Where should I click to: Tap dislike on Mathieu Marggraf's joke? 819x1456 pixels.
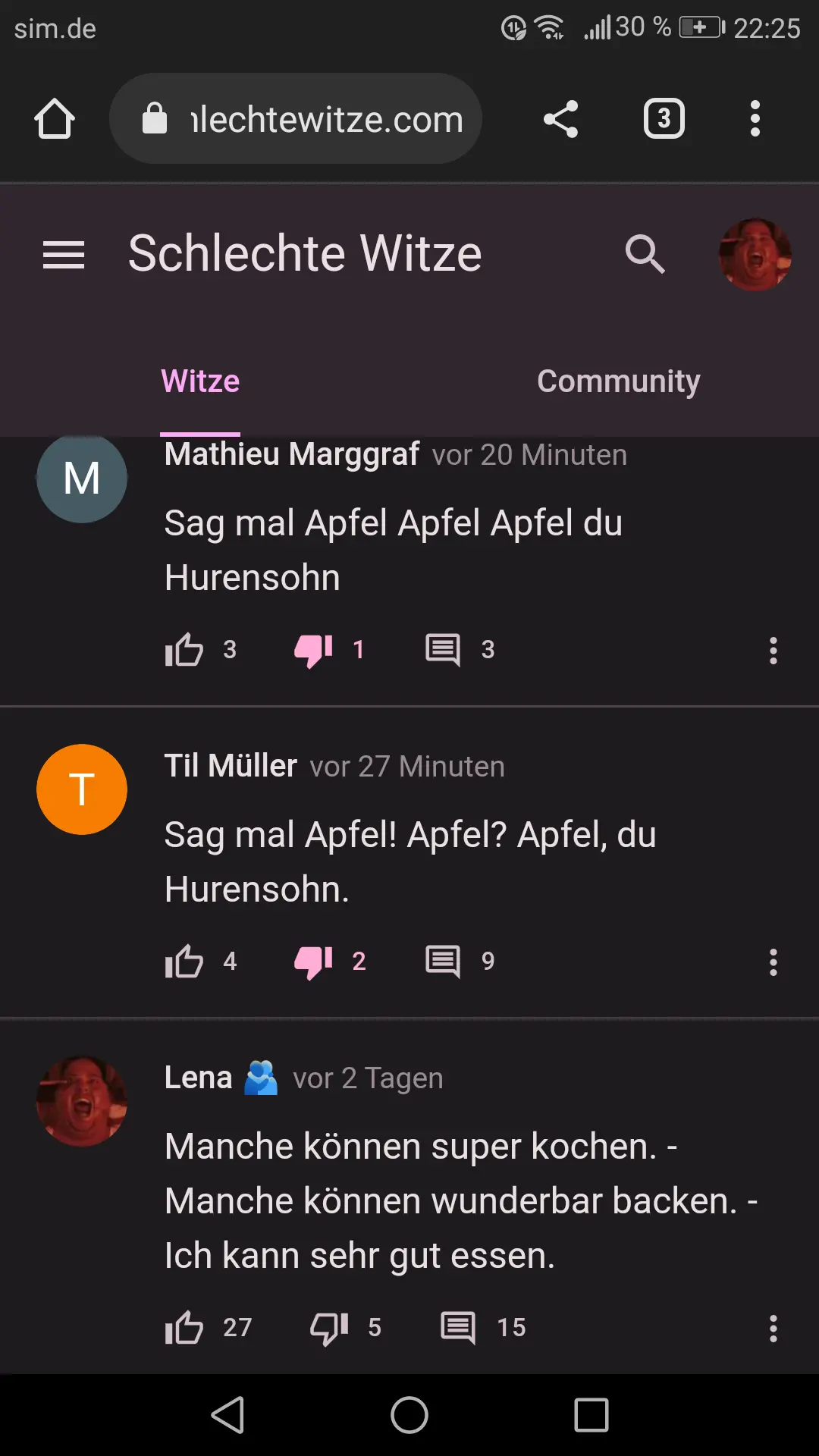313,650
